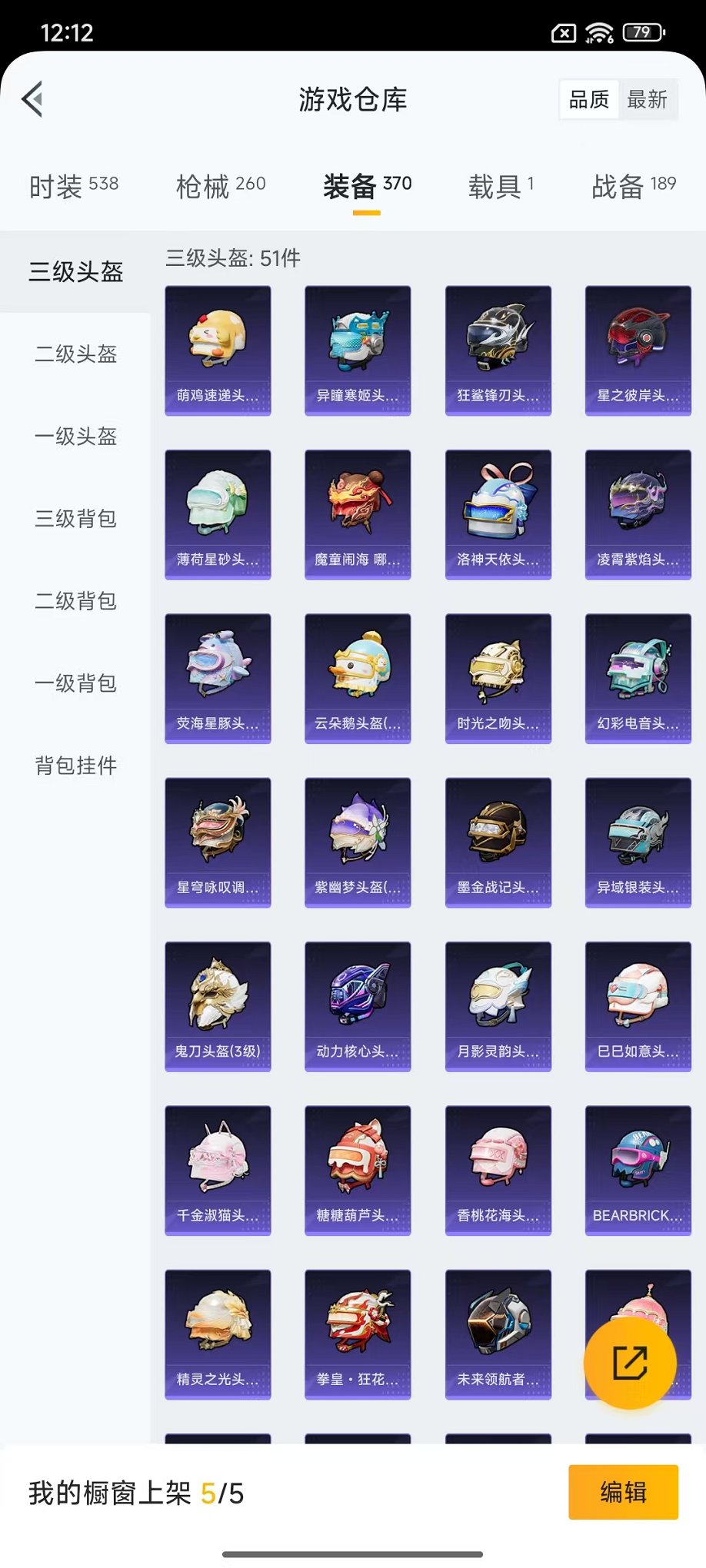This screenshot has height=1568, width=706.
Task: Select the 二级头盔 category
Action: tap(75, 354)
